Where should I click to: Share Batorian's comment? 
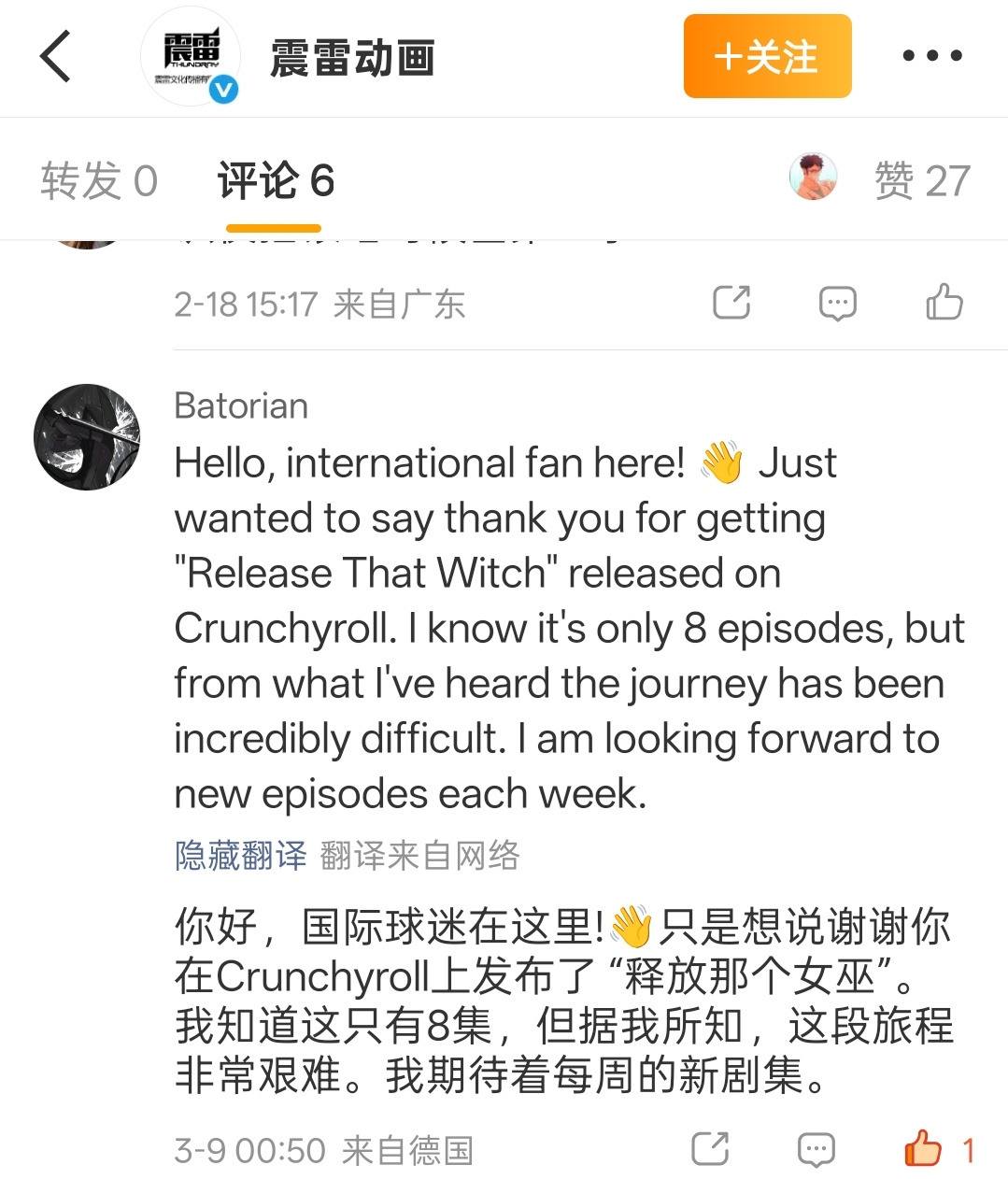coord(710,1149)
